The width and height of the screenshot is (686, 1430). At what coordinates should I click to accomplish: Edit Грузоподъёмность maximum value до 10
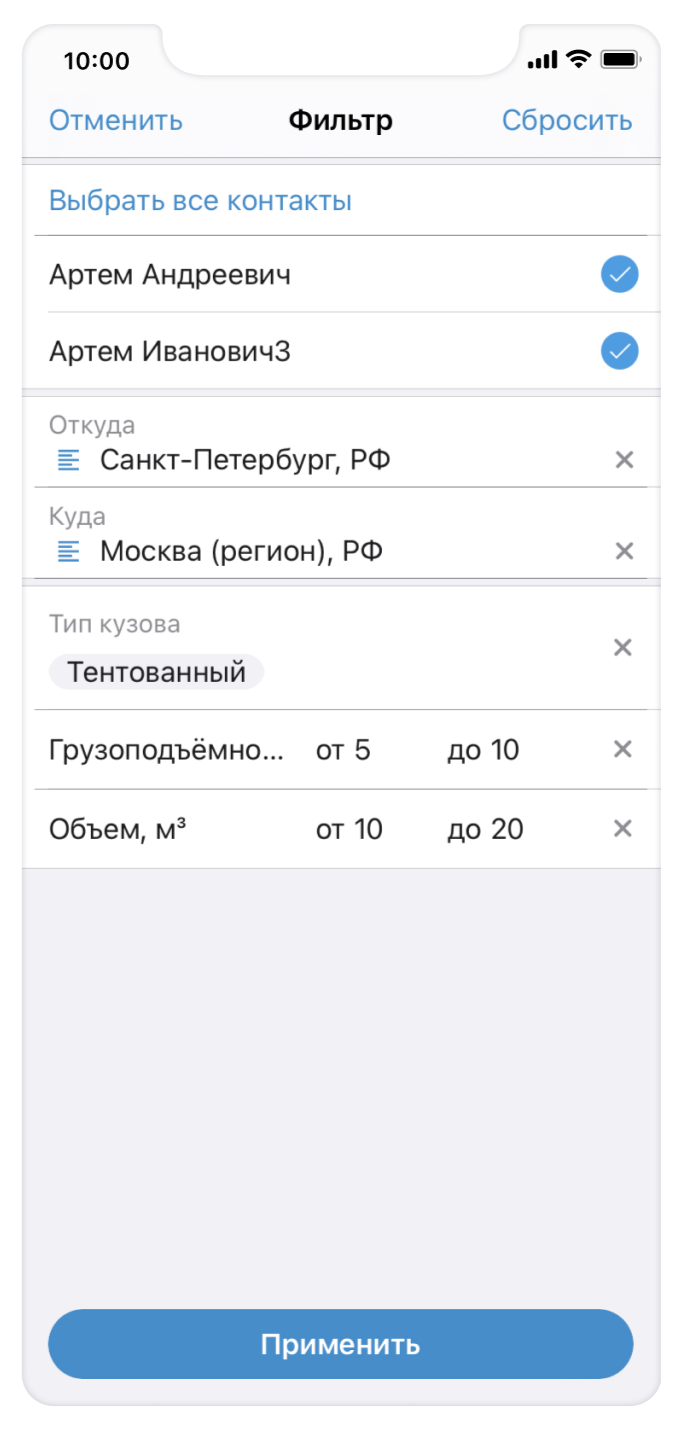pos(483,750)
